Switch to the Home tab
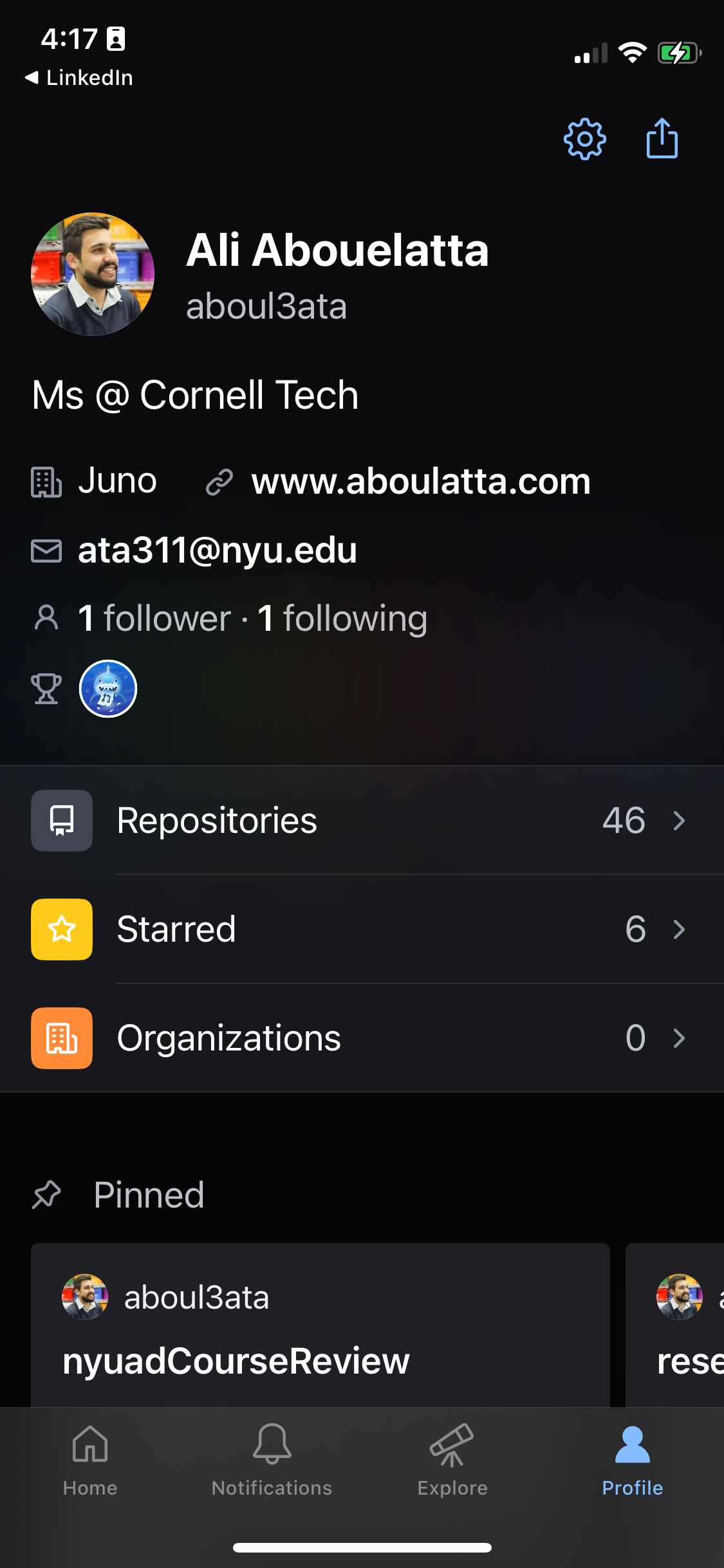This screenshot has height=1568, width=724. [90, 1460]
